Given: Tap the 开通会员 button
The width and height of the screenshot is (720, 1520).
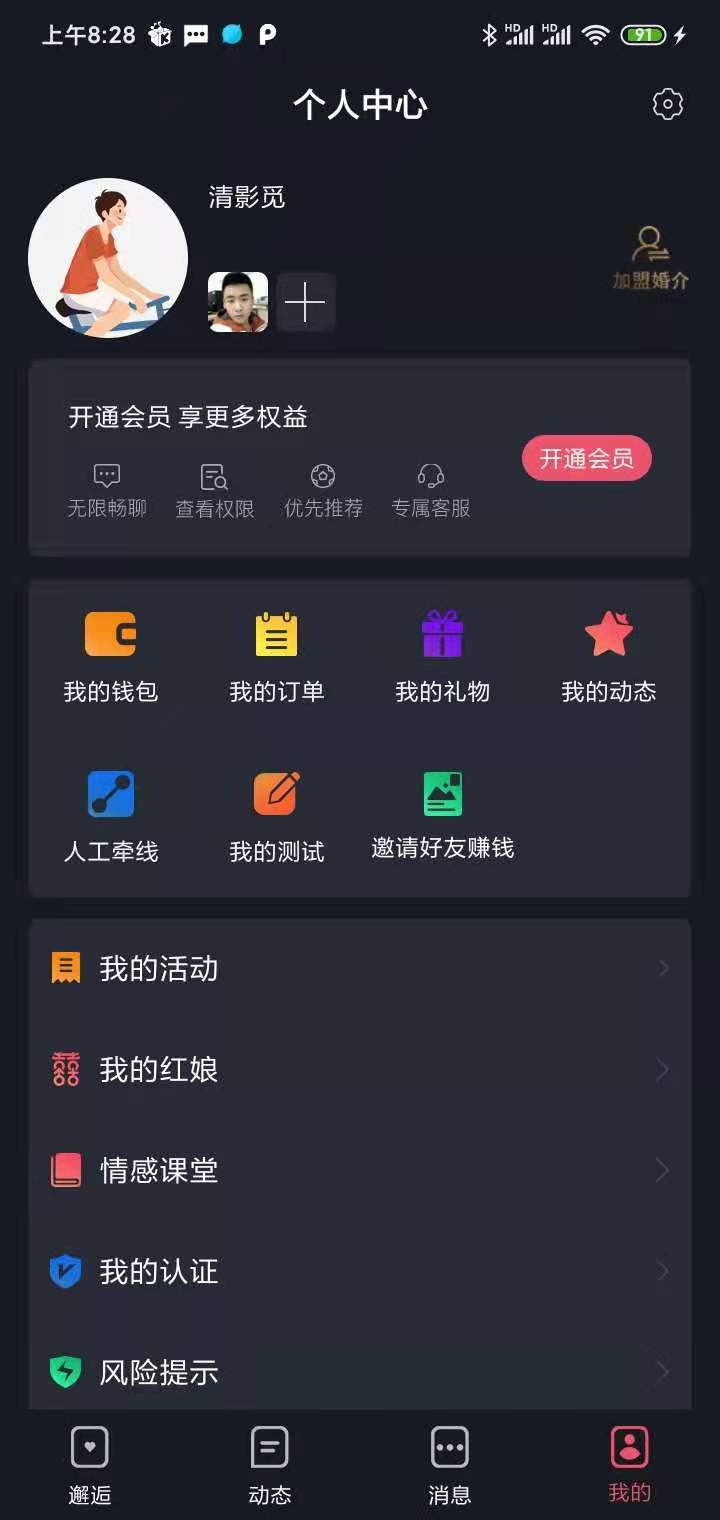Looking at the screenshot, I should (x=587, y=459).
